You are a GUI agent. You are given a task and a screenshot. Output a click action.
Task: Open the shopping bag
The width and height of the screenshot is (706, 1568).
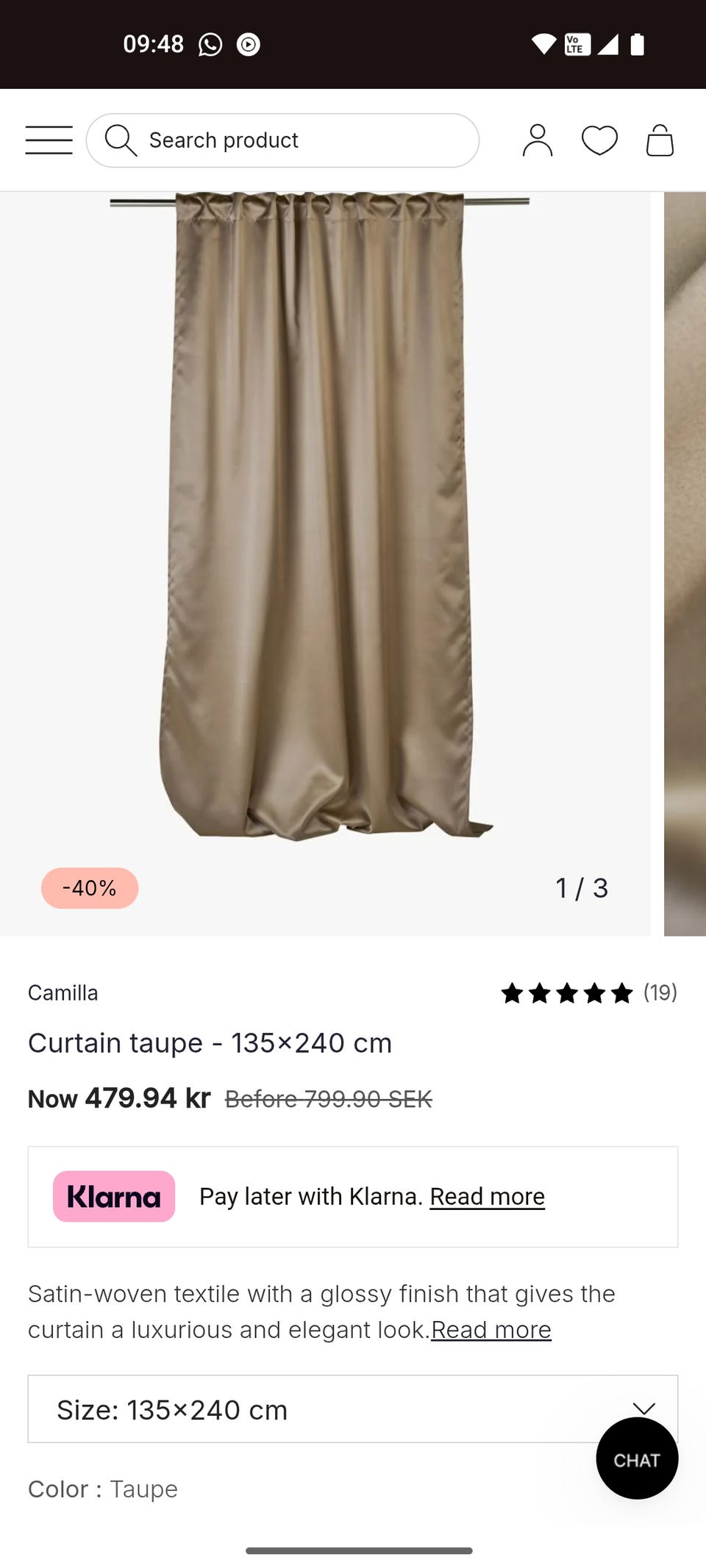click(660, 140)
